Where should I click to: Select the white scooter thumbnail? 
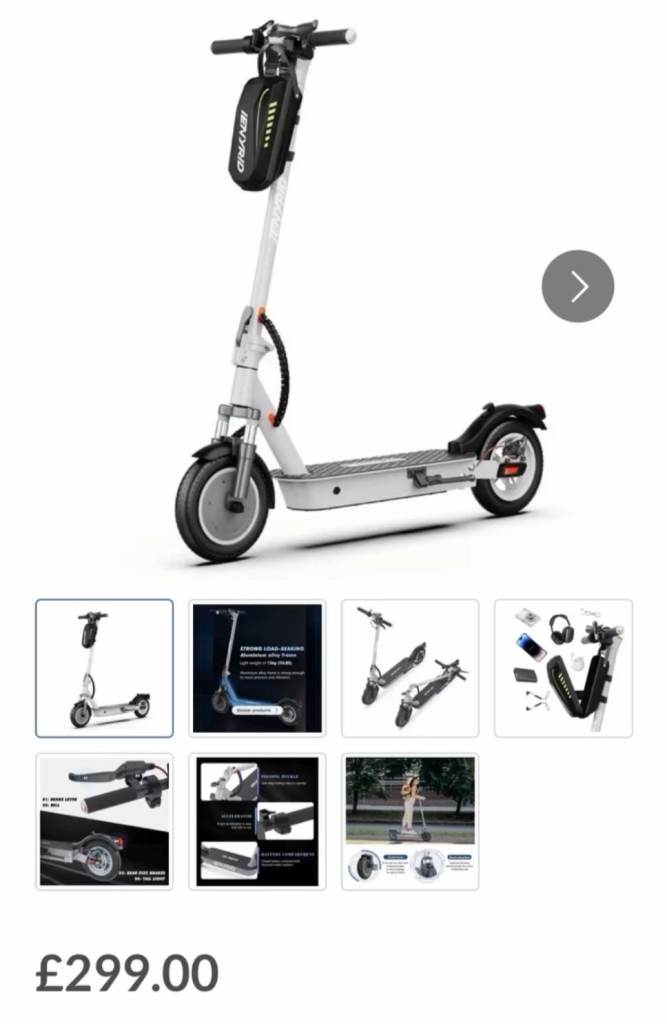point(104,668)
